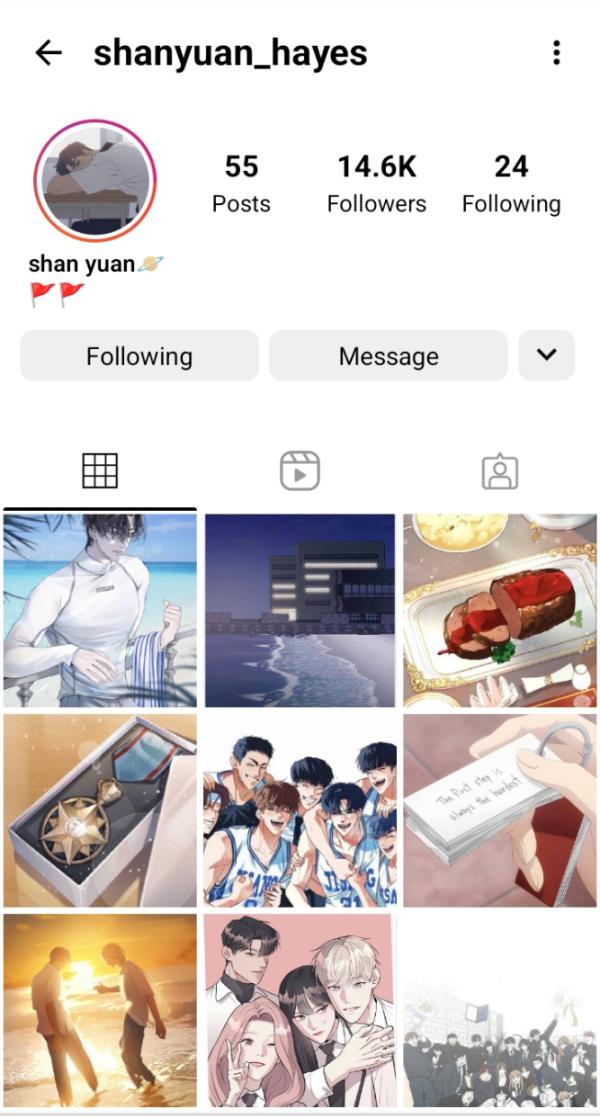Viewport: 600px width, 1118px height.
Task: Open the 'first step is always the hardest' post
Action: click(500, 811)
